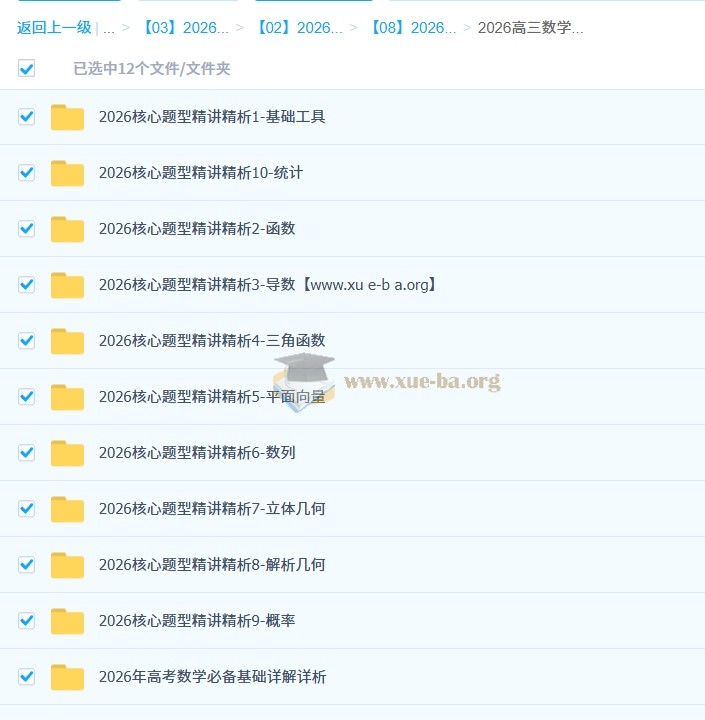Open the 【02】2026... breadcrumb folder
Screen dimensions: 705x720
tap(299, 28)
